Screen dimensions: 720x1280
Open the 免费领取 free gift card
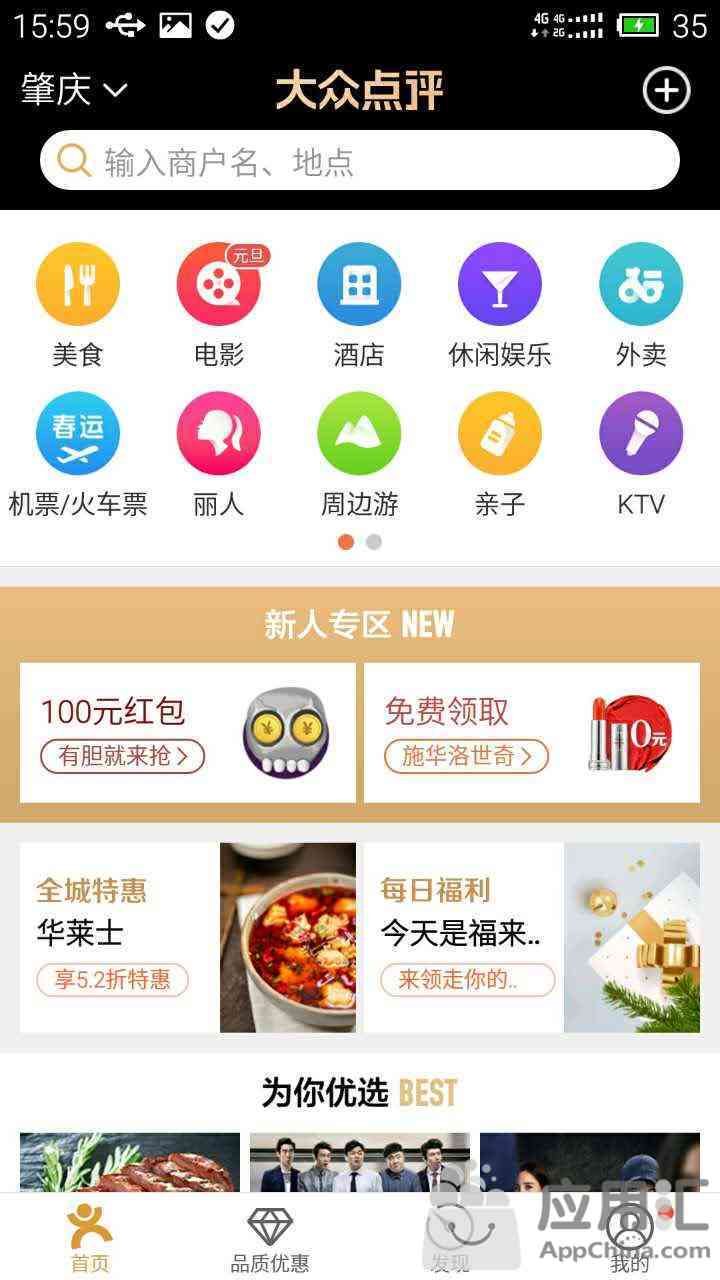coord(532,733)
